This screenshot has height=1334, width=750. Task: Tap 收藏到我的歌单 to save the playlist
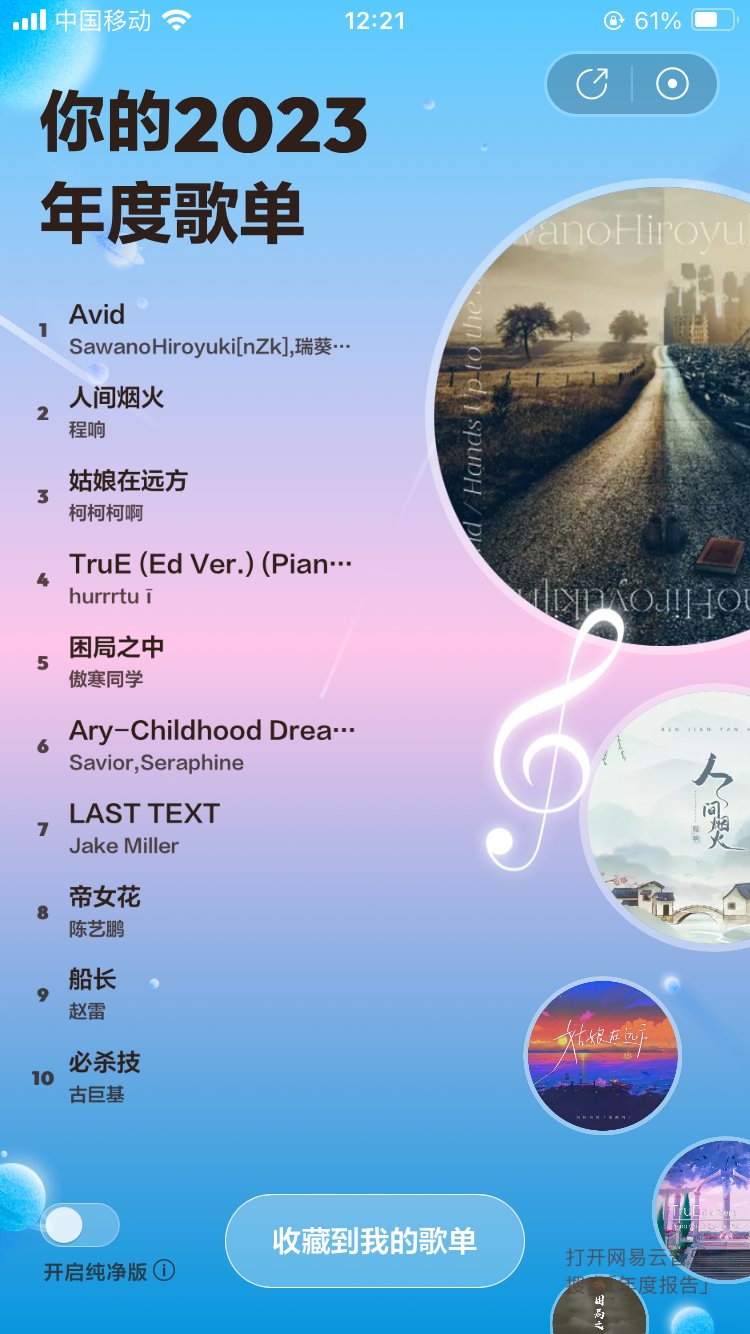click(374, 1241)
